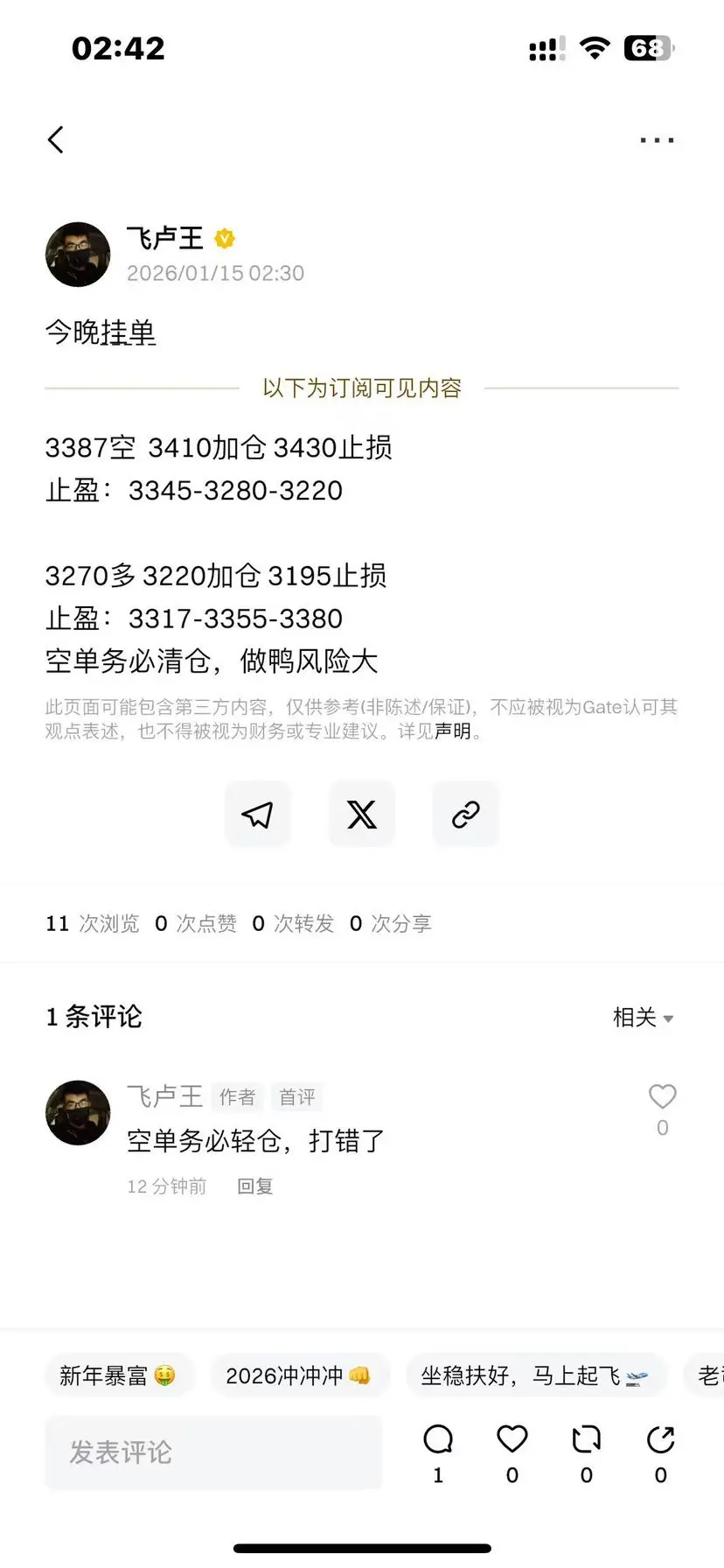
Task: Tap the 作者 label badge
Action: 237,1097
